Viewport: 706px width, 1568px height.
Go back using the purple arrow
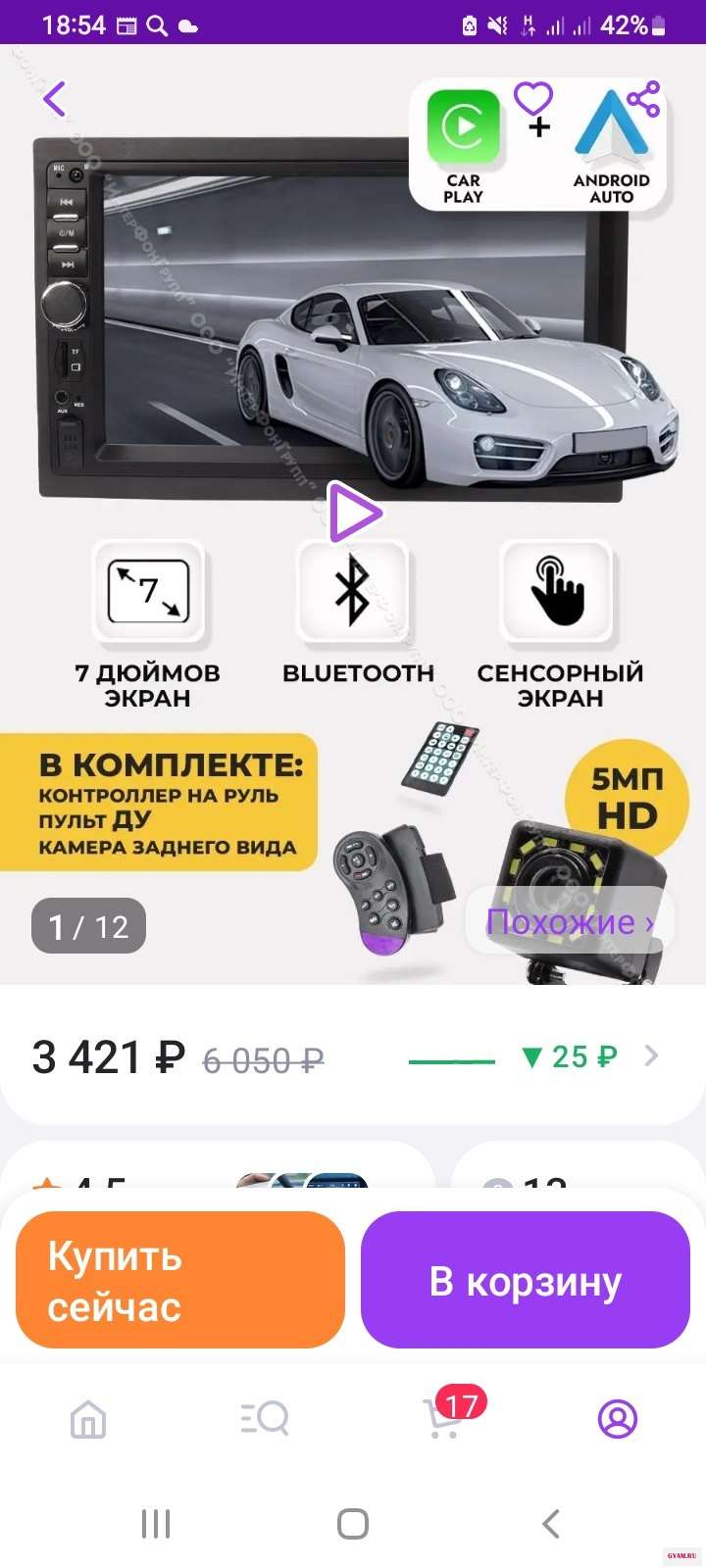point(55,99)
